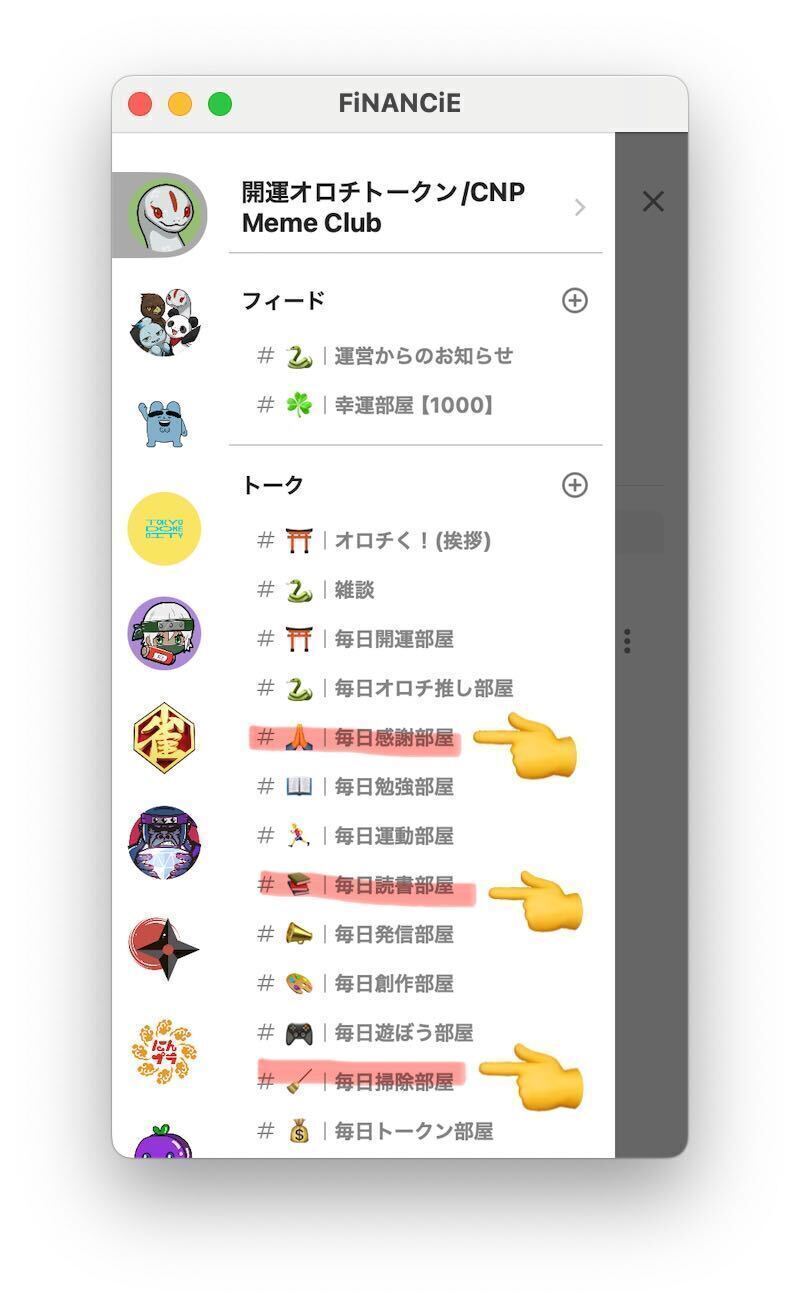Go to the 雑談 channel
The image size is (800, 1306).
tap(354, 590)
